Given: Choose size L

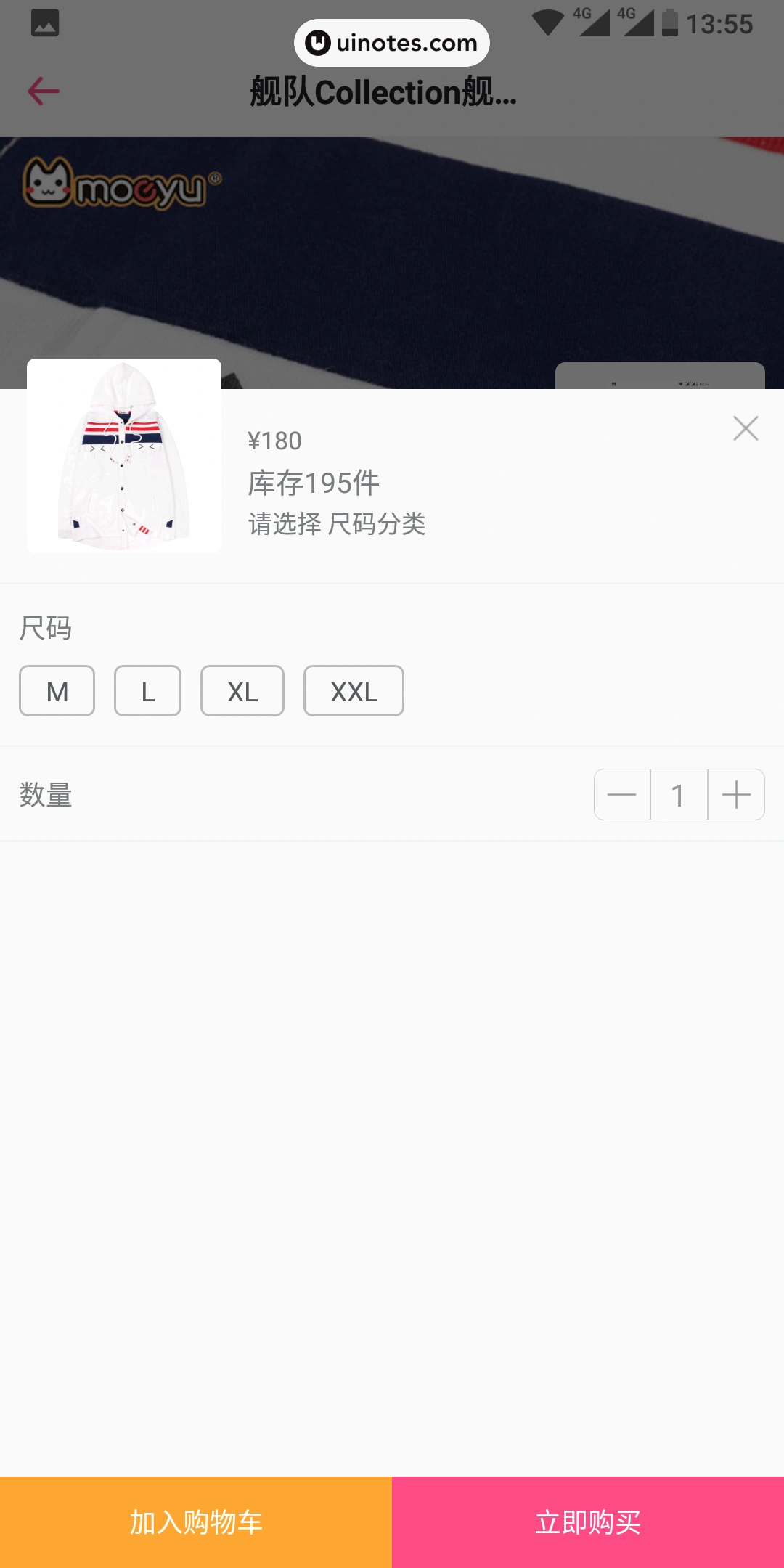Looking at the screenshot, I should coord(147,691).
